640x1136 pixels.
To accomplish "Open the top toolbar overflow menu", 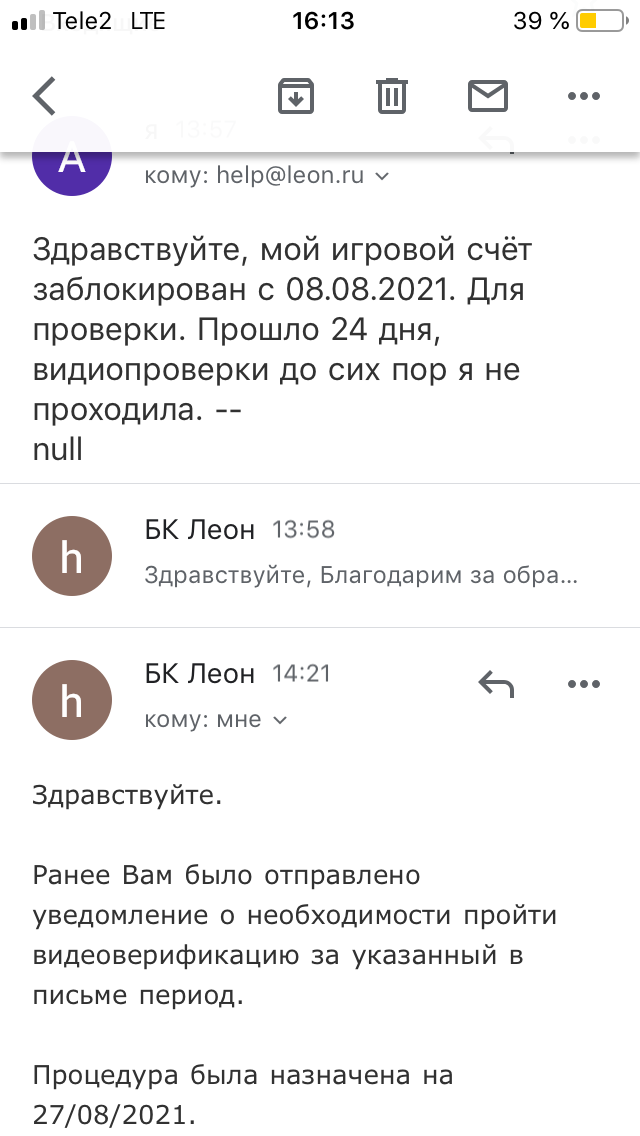I will 583,96.
